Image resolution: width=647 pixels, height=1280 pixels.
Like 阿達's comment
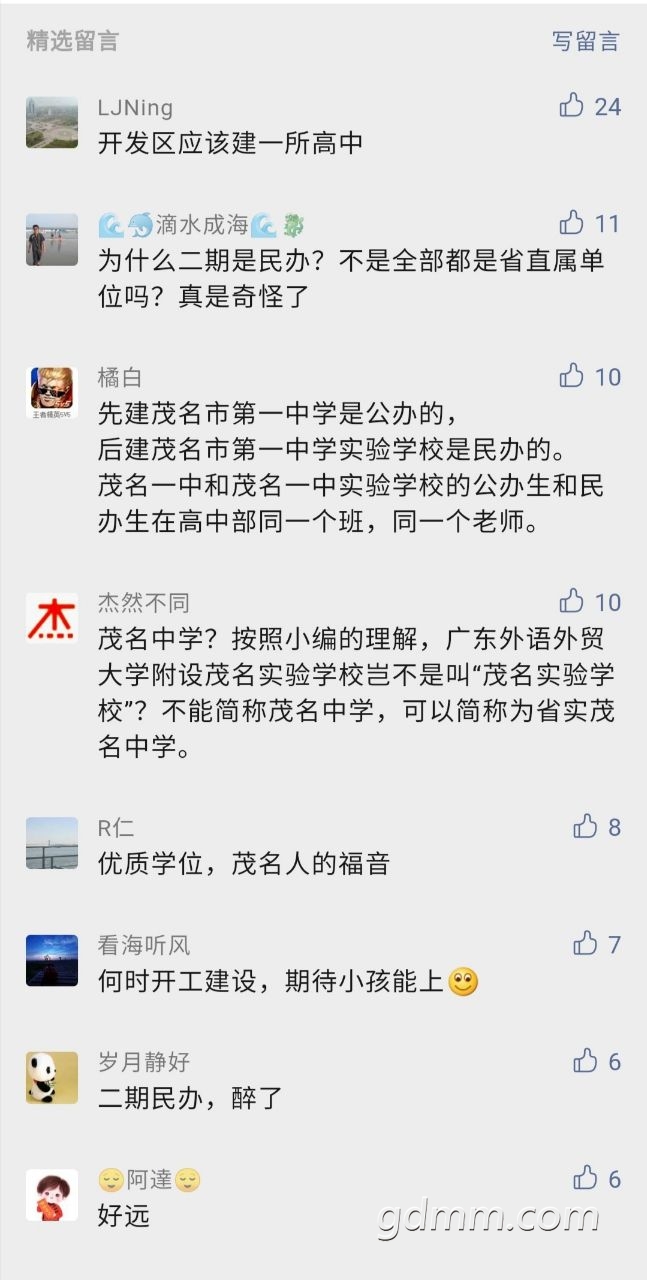585,1179
